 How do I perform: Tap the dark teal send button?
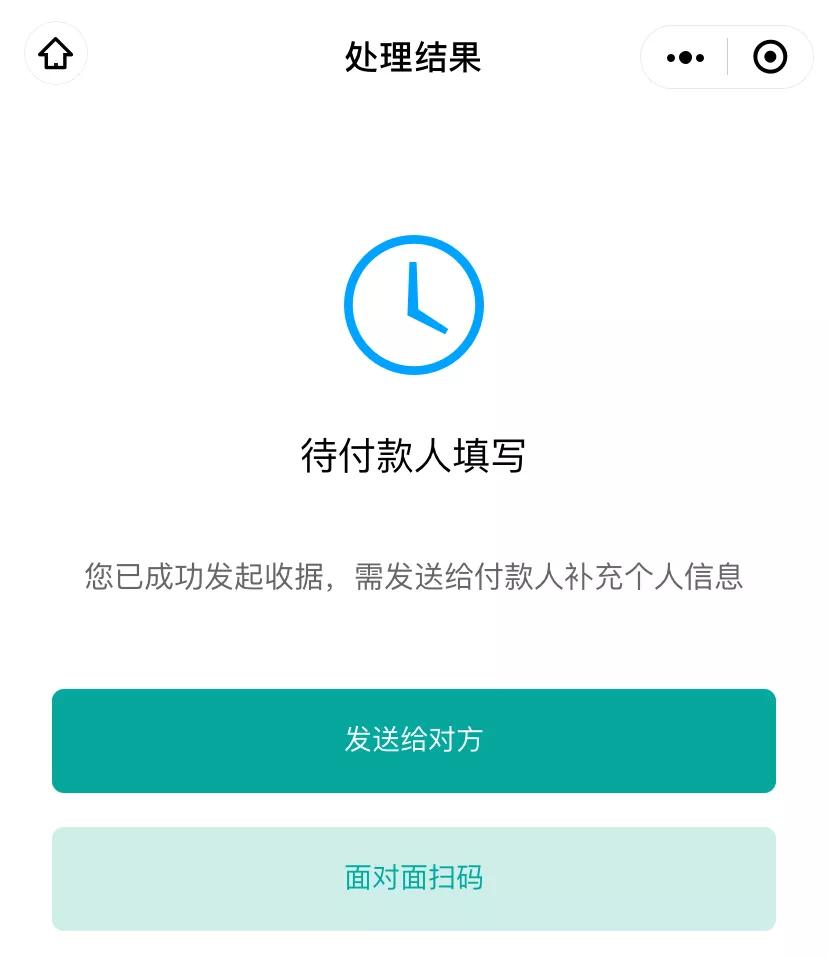(413, 740)
